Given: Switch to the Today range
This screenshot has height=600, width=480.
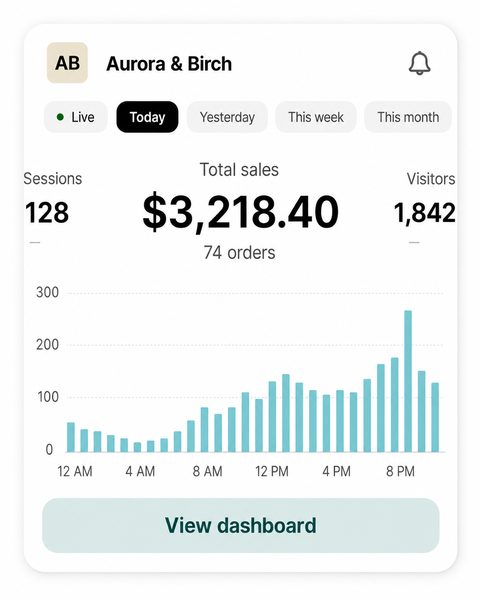Looking at the screenshot, I should [x=147, y=117].
